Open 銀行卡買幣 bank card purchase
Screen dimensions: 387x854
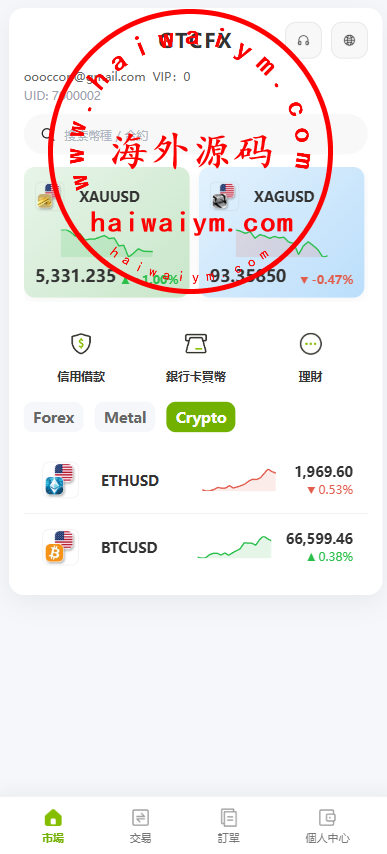[x=196, y=357]
